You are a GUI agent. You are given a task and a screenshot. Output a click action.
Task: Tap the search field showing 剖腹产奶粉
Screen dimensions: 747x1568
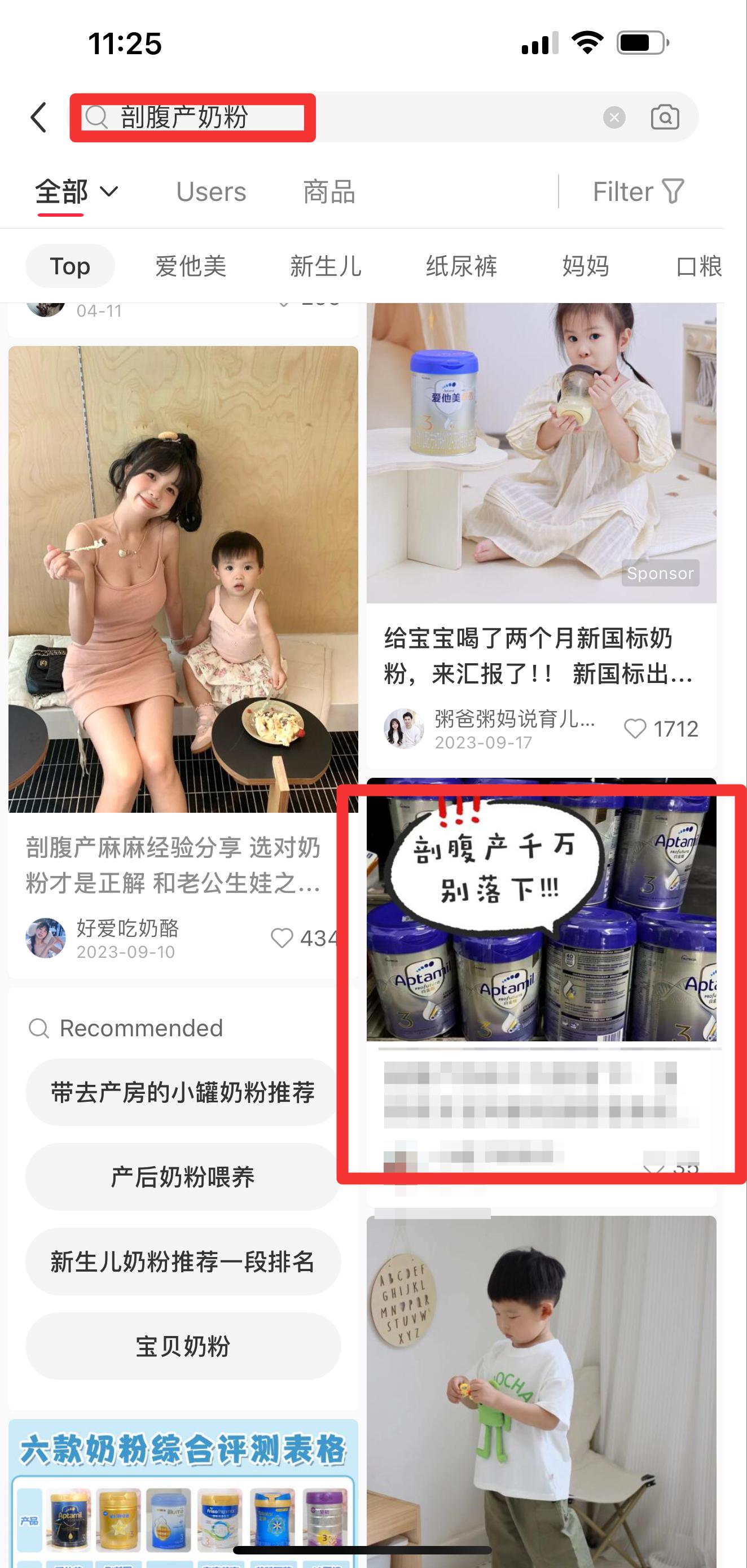tap(341, 117)
